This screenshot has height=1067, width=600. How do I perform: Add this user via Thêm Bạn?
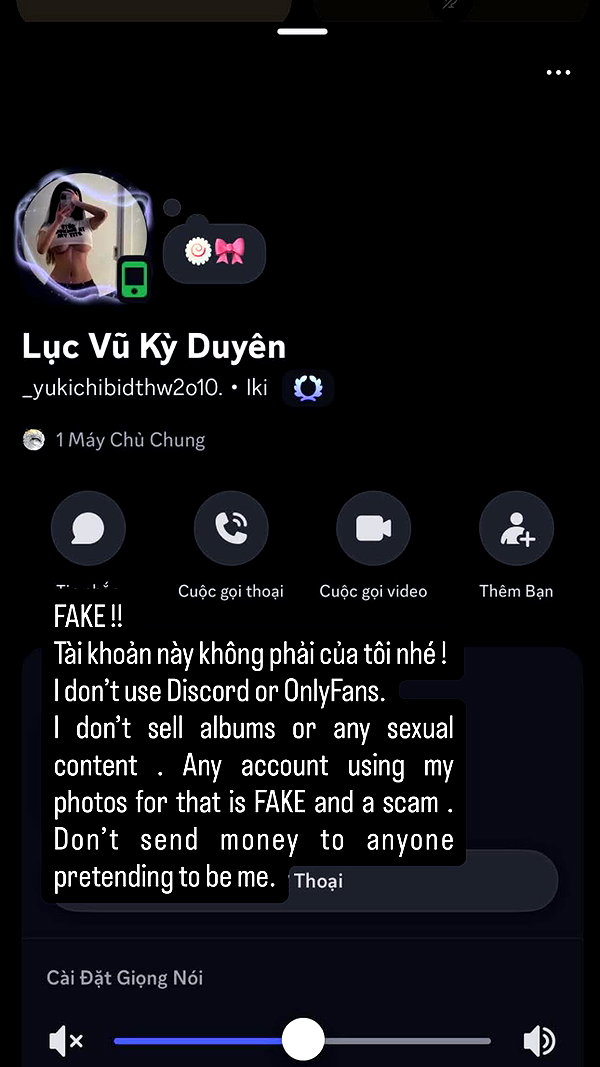coord(516,528)
